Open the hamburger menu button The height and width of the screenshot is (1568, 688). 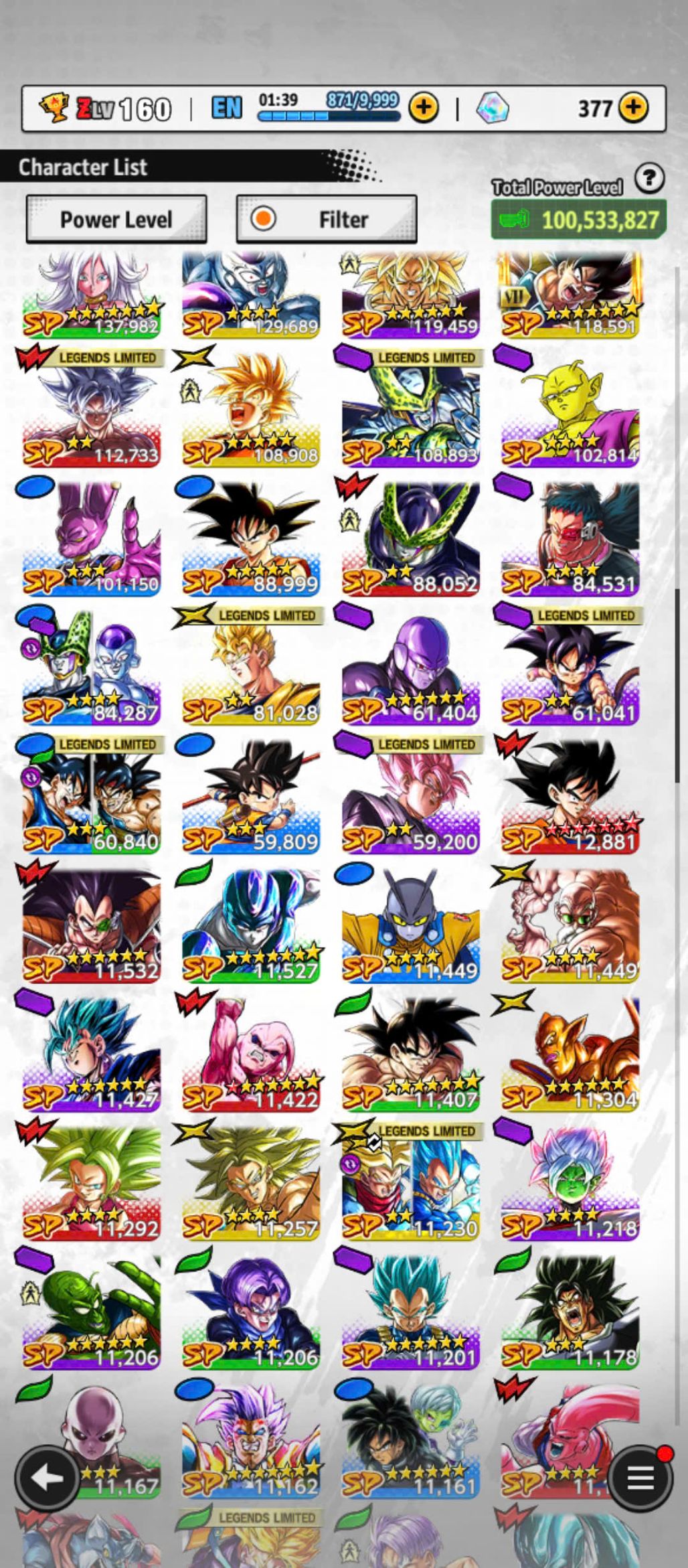[x=640, y=1478]
